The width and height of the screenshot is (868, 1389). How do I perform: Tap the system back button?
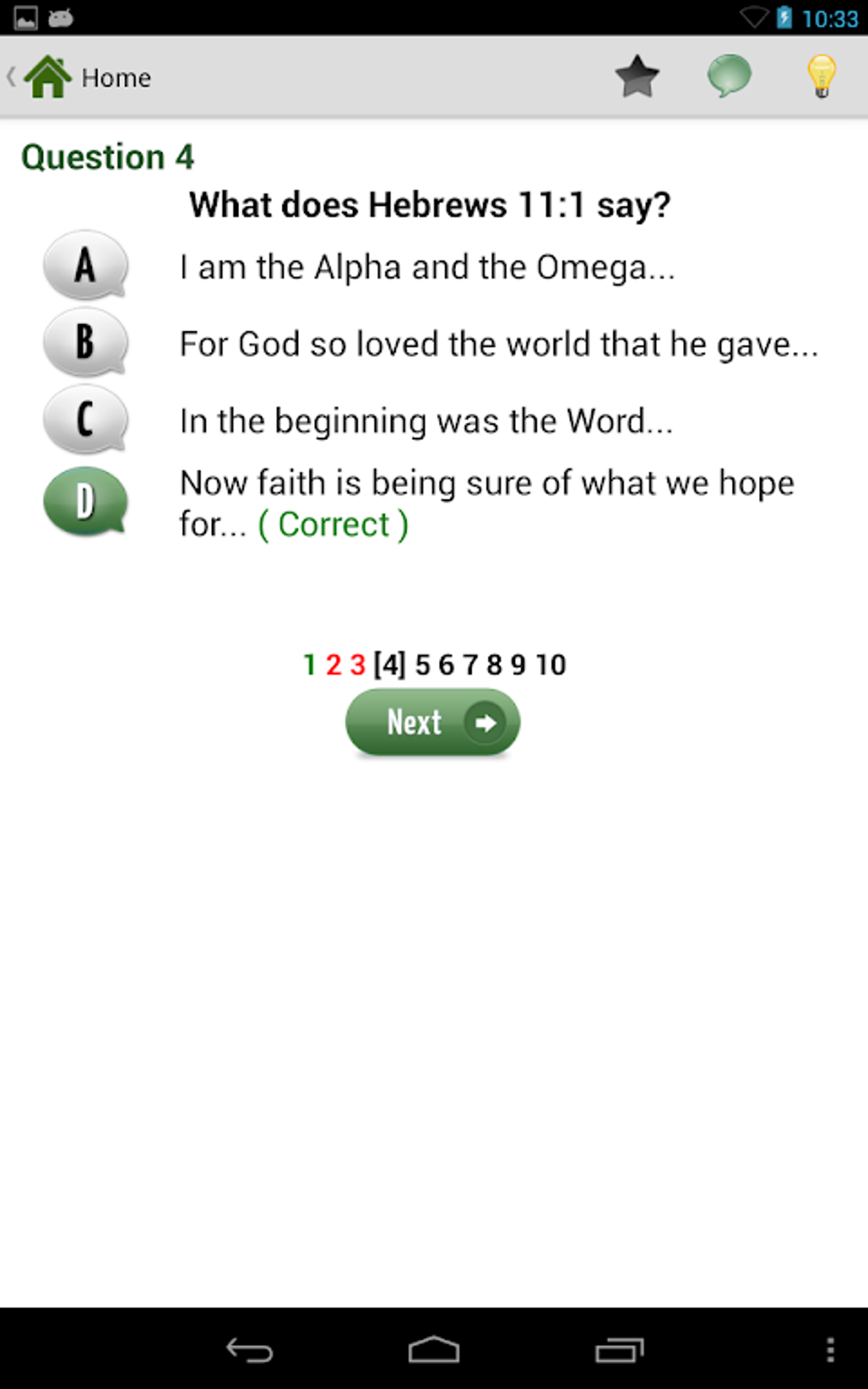coord(249,1350)
